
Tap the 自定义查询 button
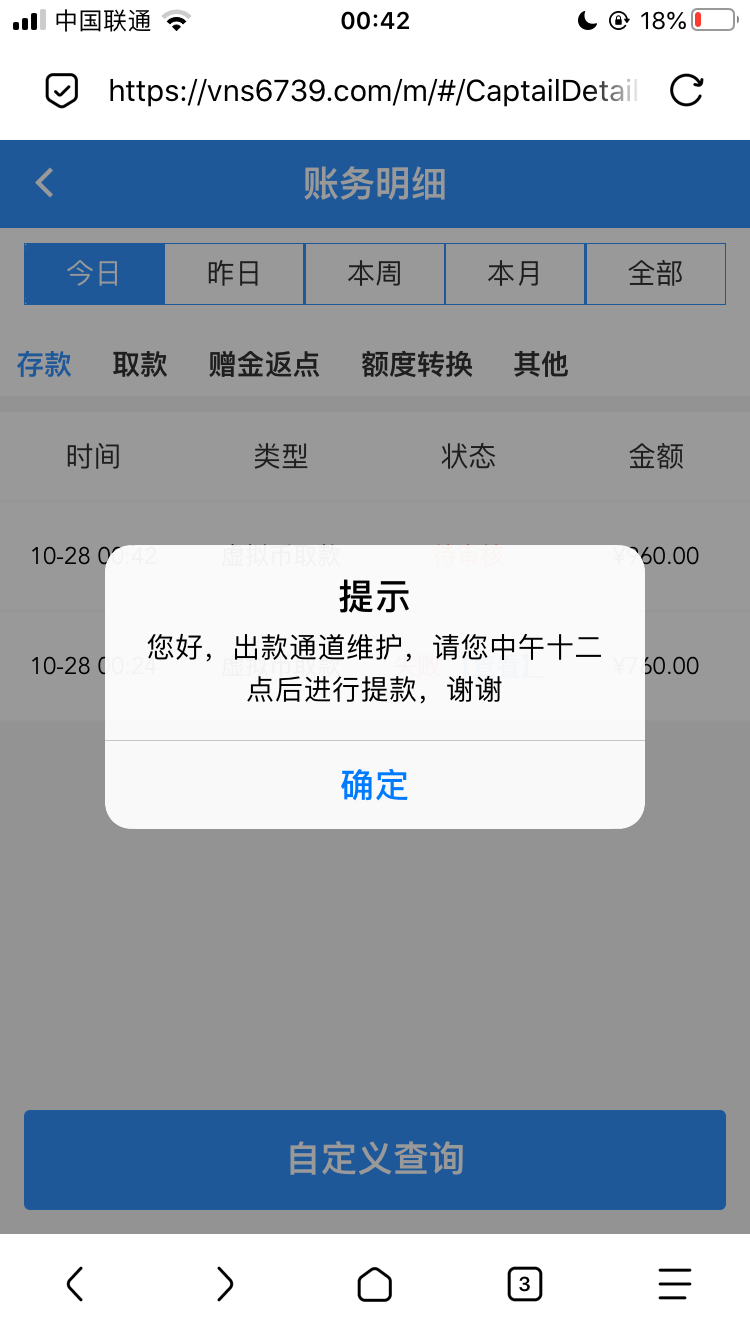[375, 1160]
